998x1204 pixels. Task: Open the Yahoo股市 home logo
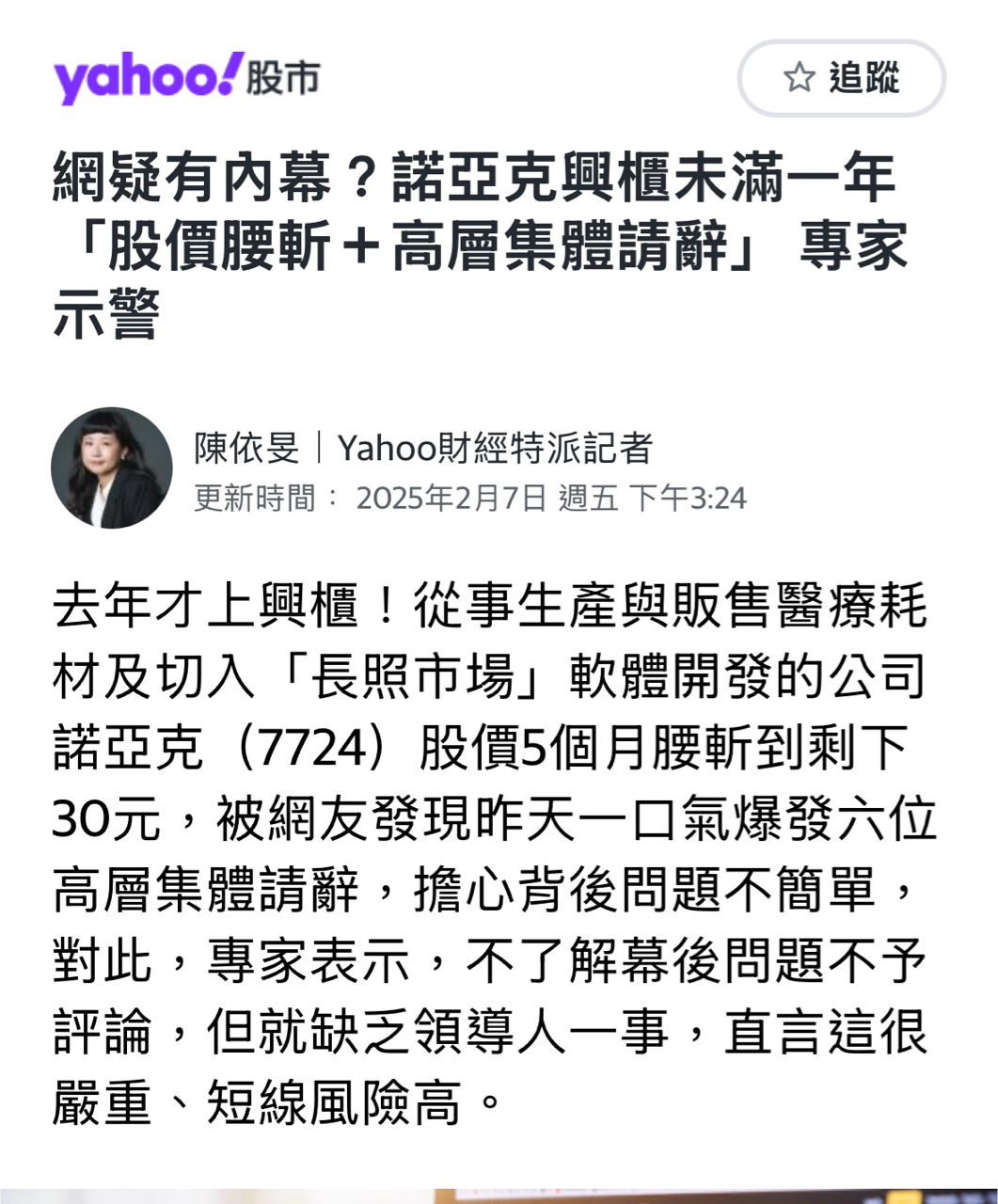click(186, 78)
